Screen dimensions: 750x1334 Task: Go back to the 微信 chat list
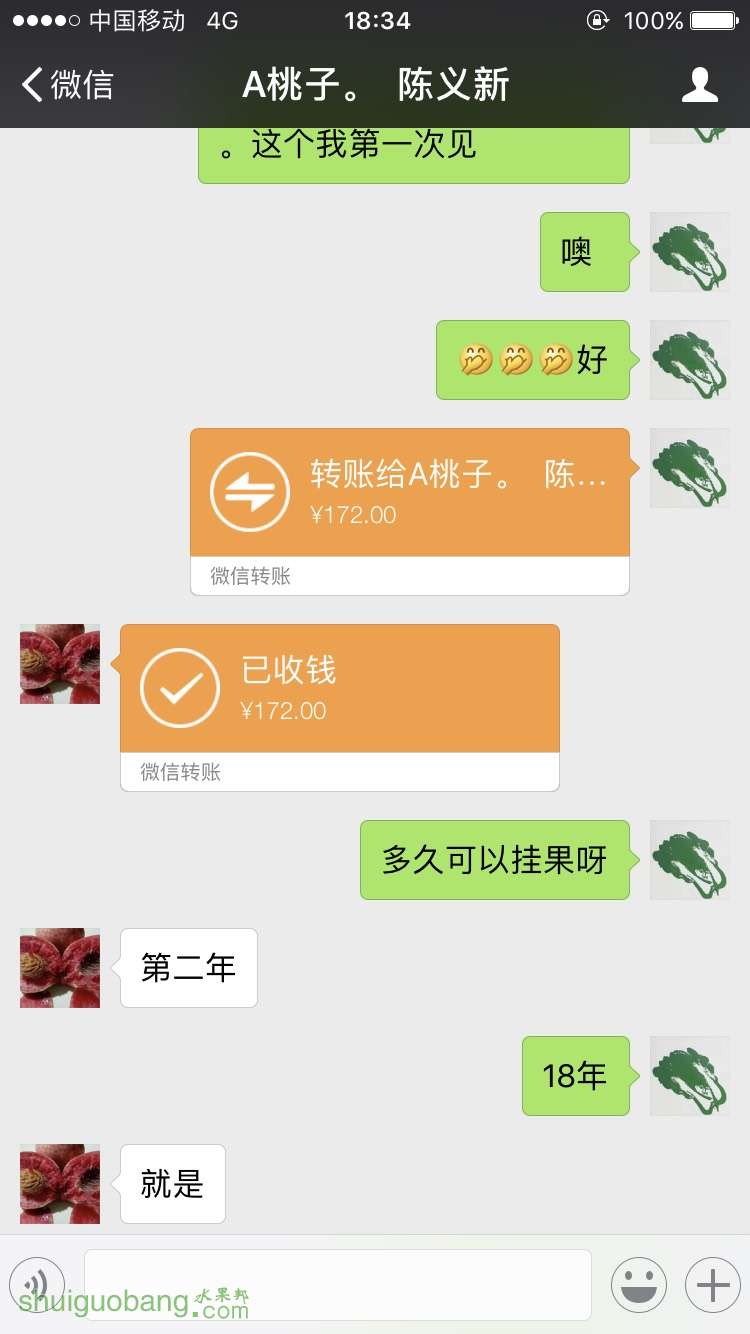68,85
